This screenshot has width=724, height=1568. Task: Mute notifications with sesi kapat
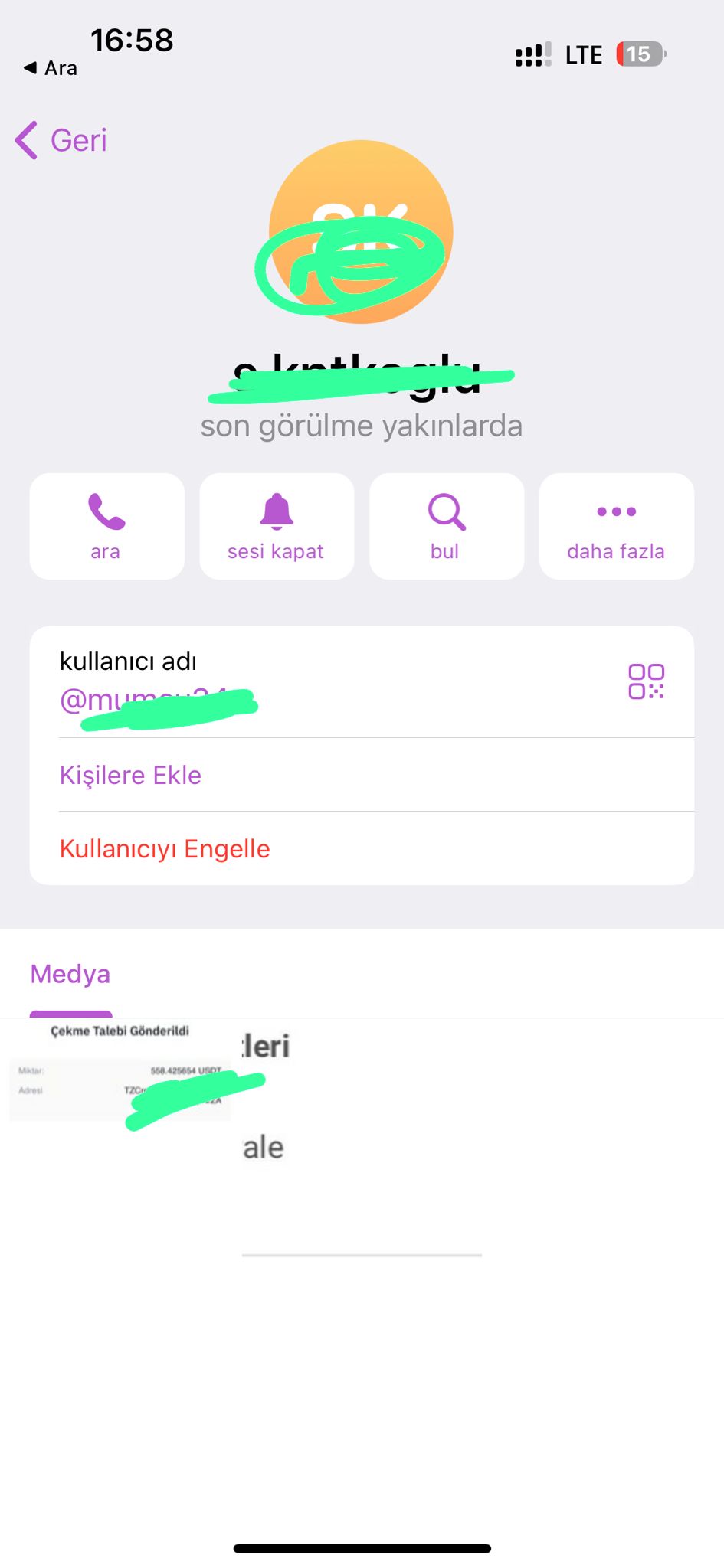click(277, 526)
